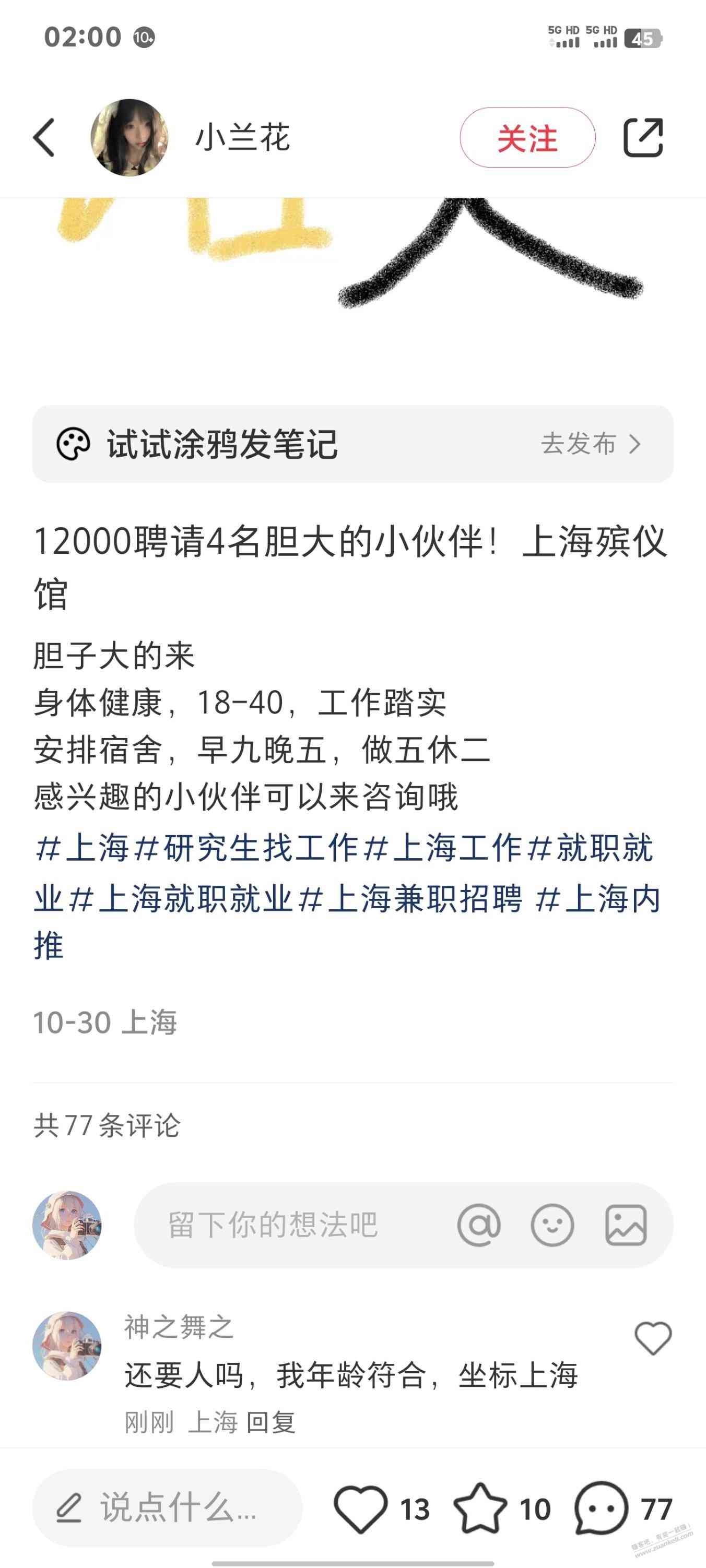Follow 小兰花 with the 关注 button
This screenshot has height=1568, width=706.
click(527, 138)
